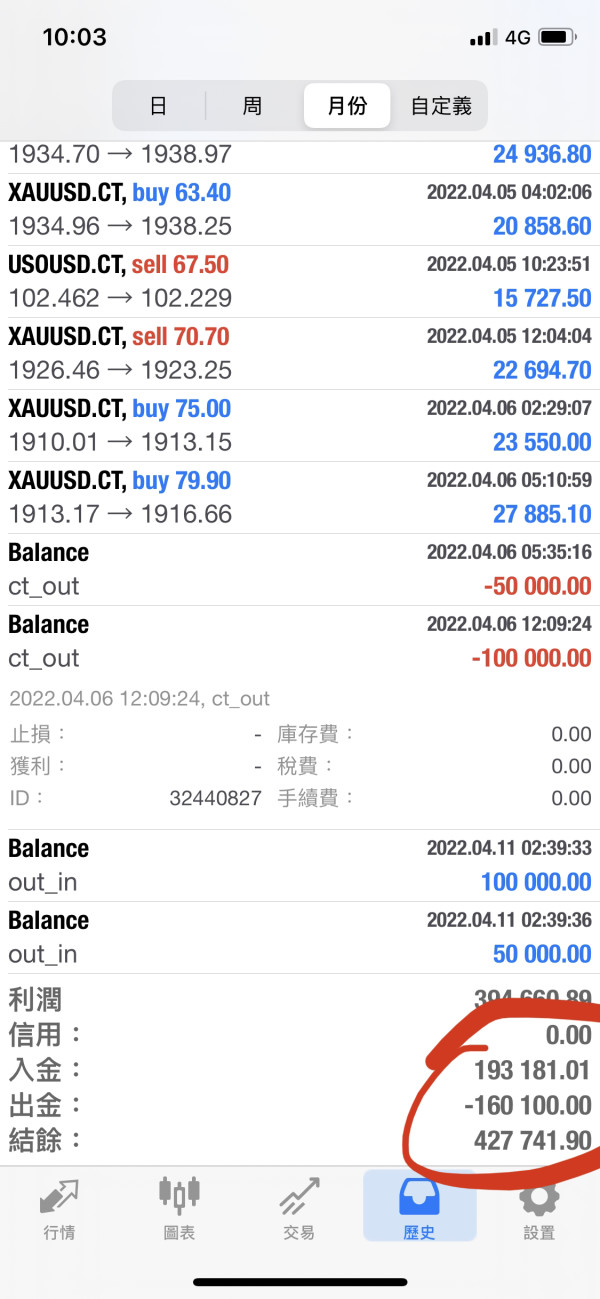This screenshot has height=1299, width=600.
Task: Collapse the ct_out -100 000.00 balance entry
Action: pos(300,641)
